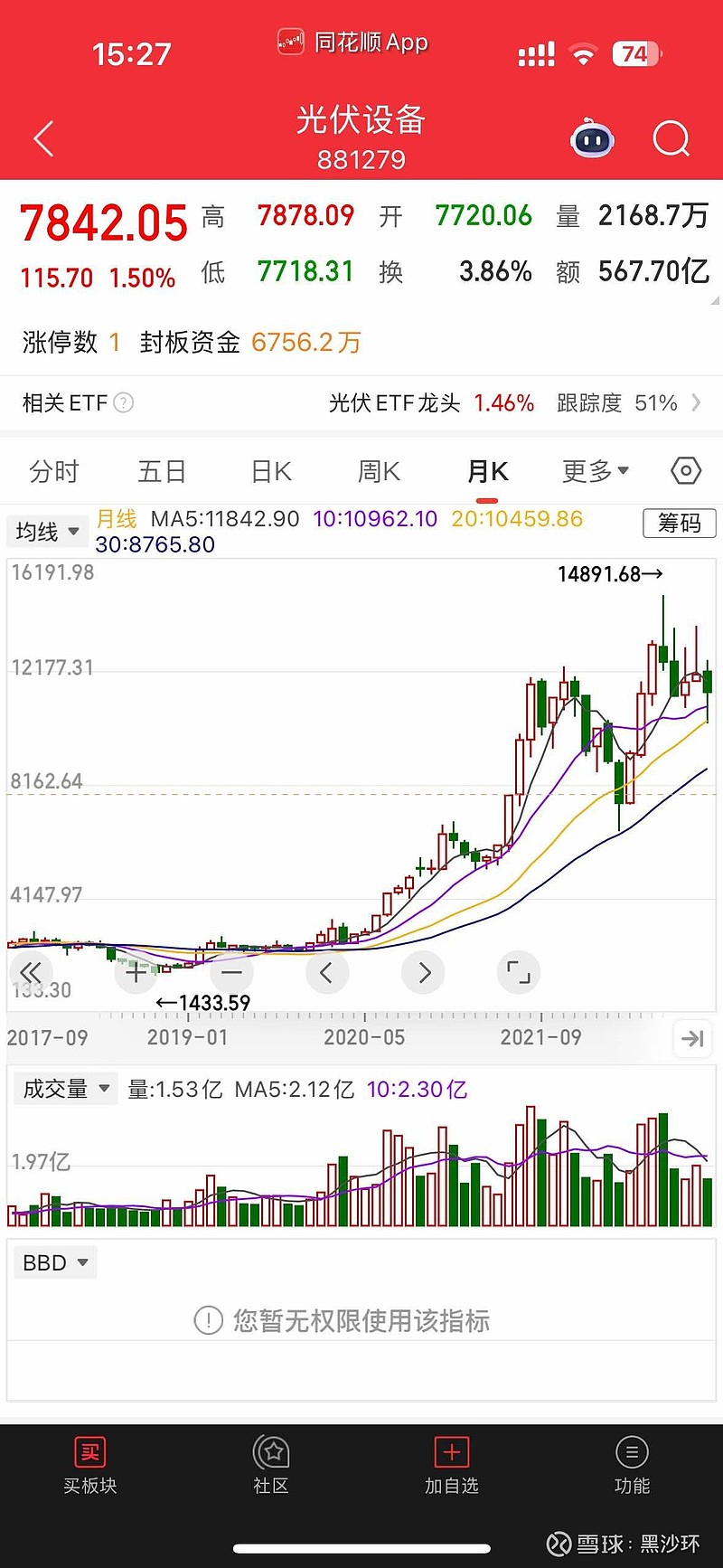This screenshot has width=723, height=1568.
Task: Tap the 筹码 button
Action: point(679,523)
